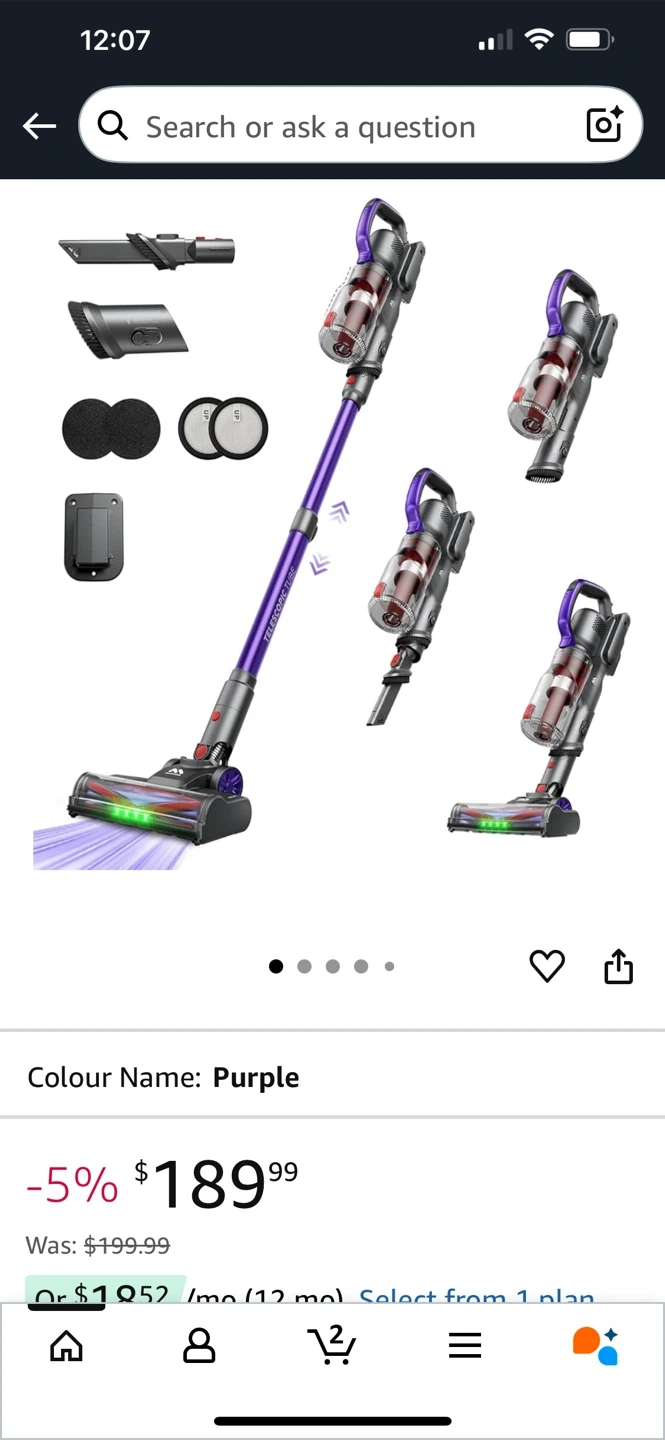
Task: Share this product
Action: point(619,966)
